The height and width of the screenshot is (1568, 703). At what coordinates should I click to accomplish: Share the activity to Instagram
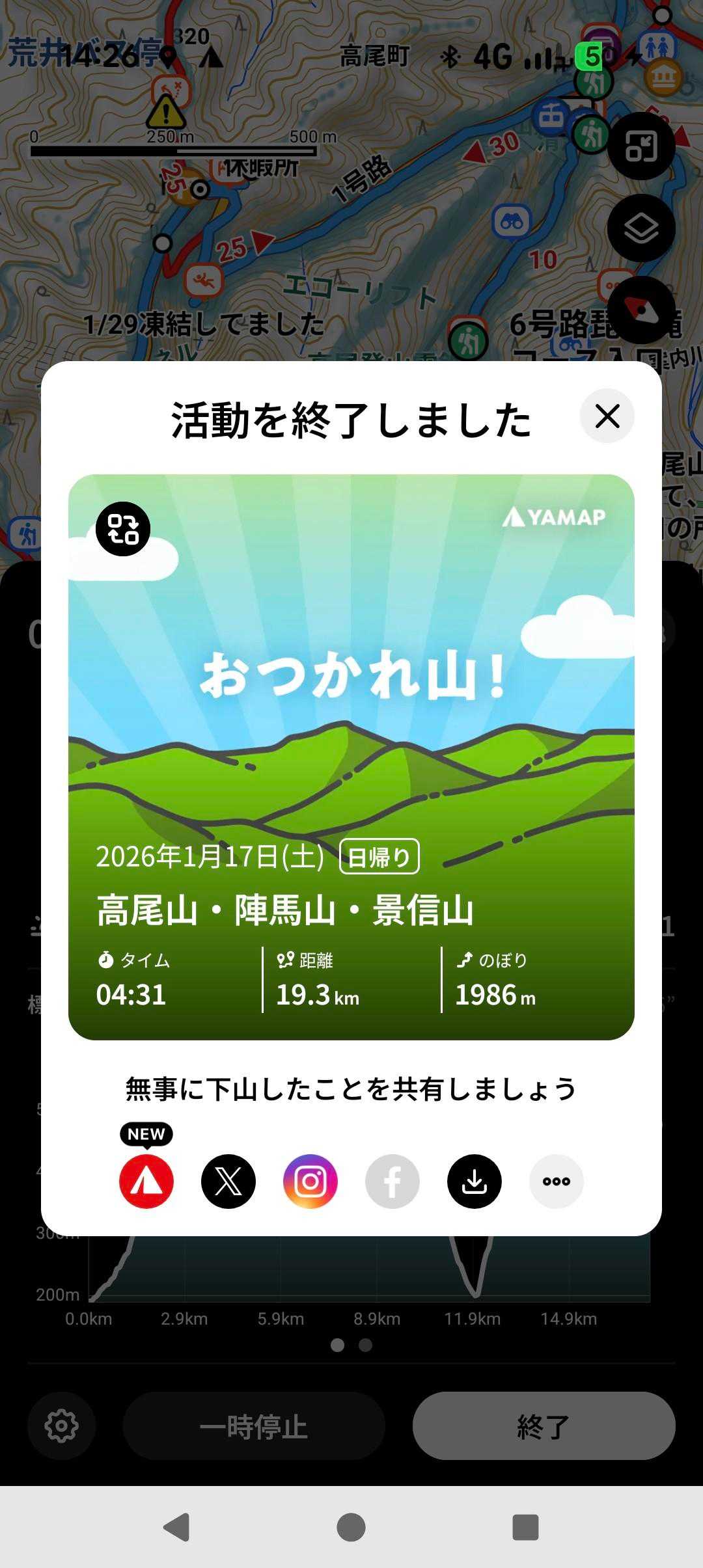click(310, 1181)
